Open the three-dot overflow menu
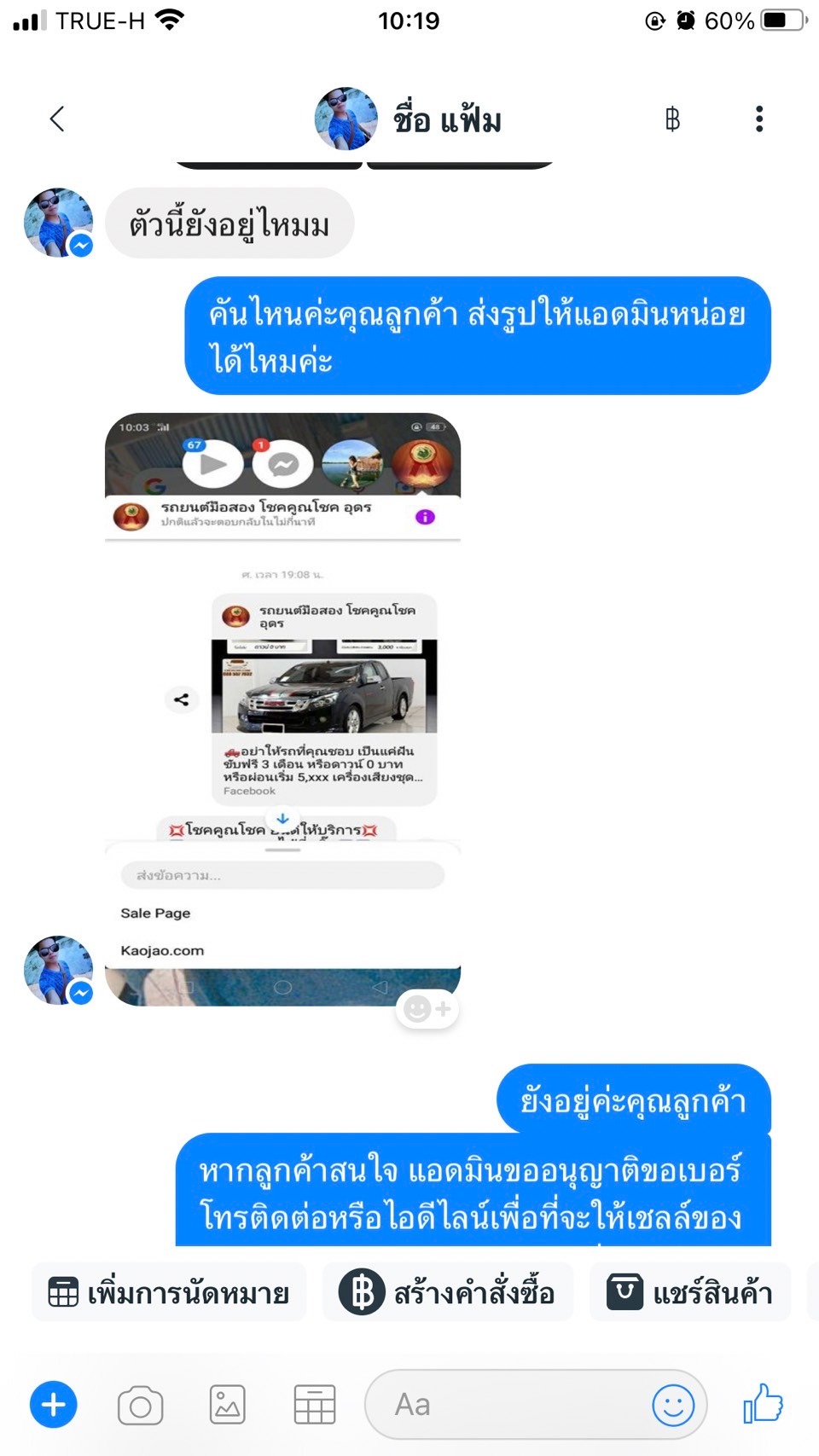 tap(758, 119)
